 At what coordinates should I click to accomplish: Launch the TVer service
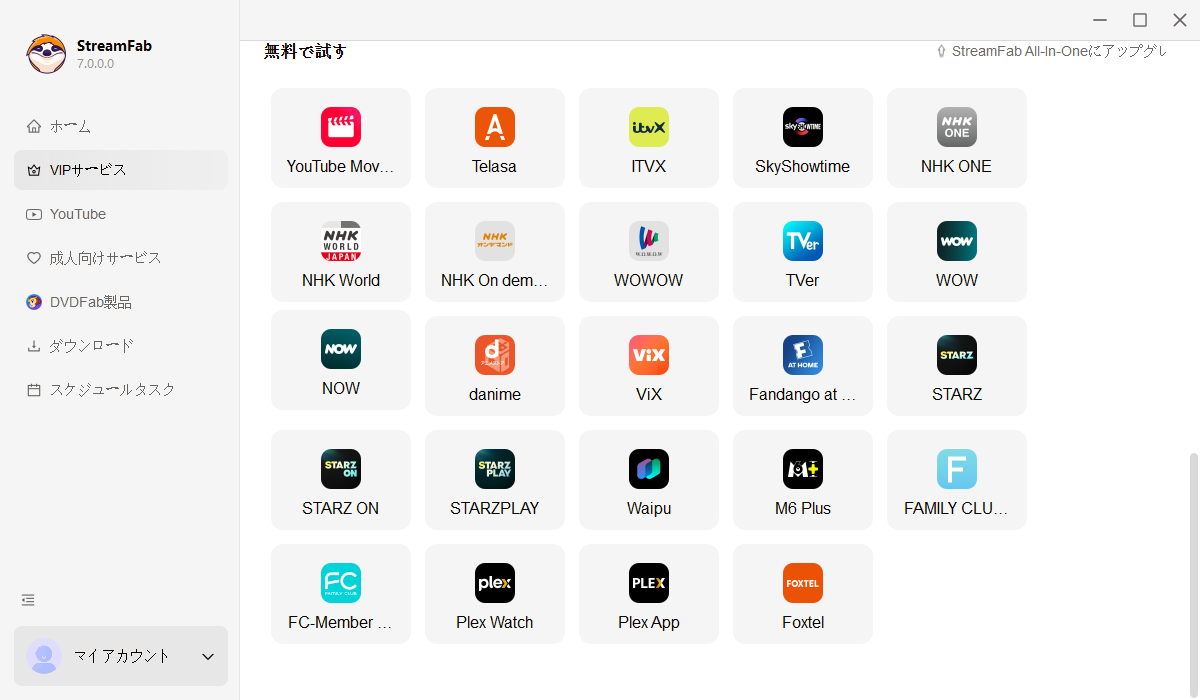coord(803,252)
